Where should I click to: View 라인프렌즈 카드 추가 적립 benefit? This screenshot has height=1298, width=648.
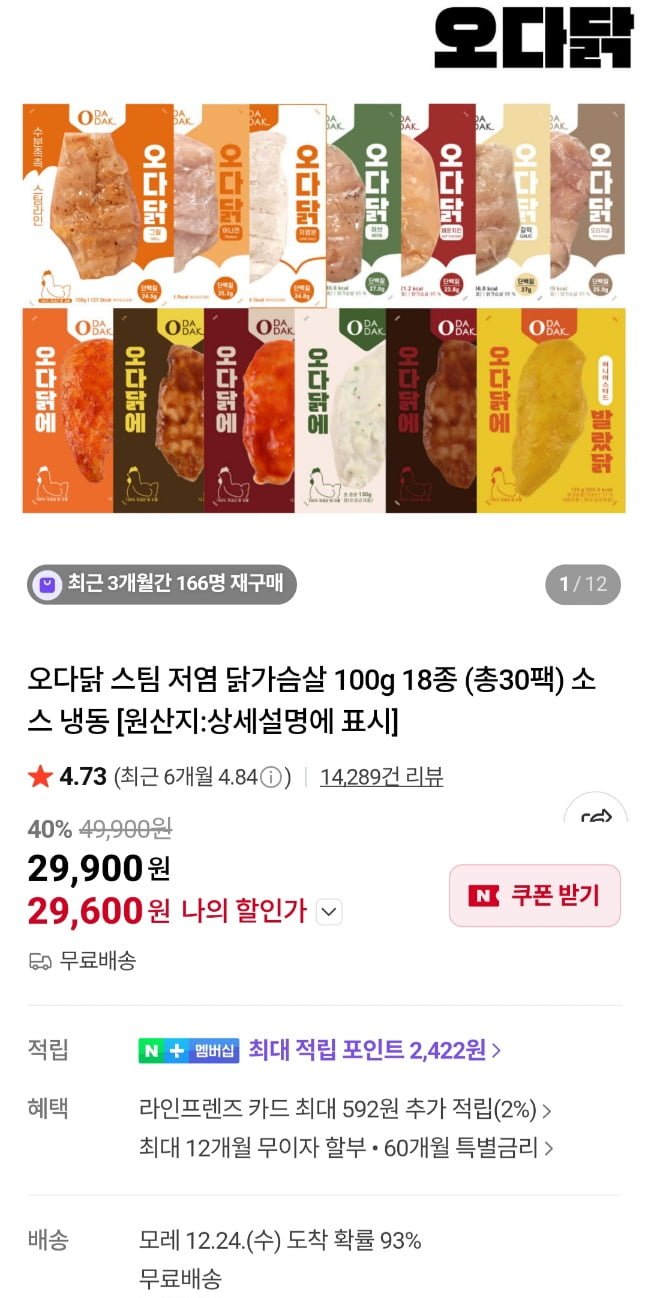coord(346,1109)
